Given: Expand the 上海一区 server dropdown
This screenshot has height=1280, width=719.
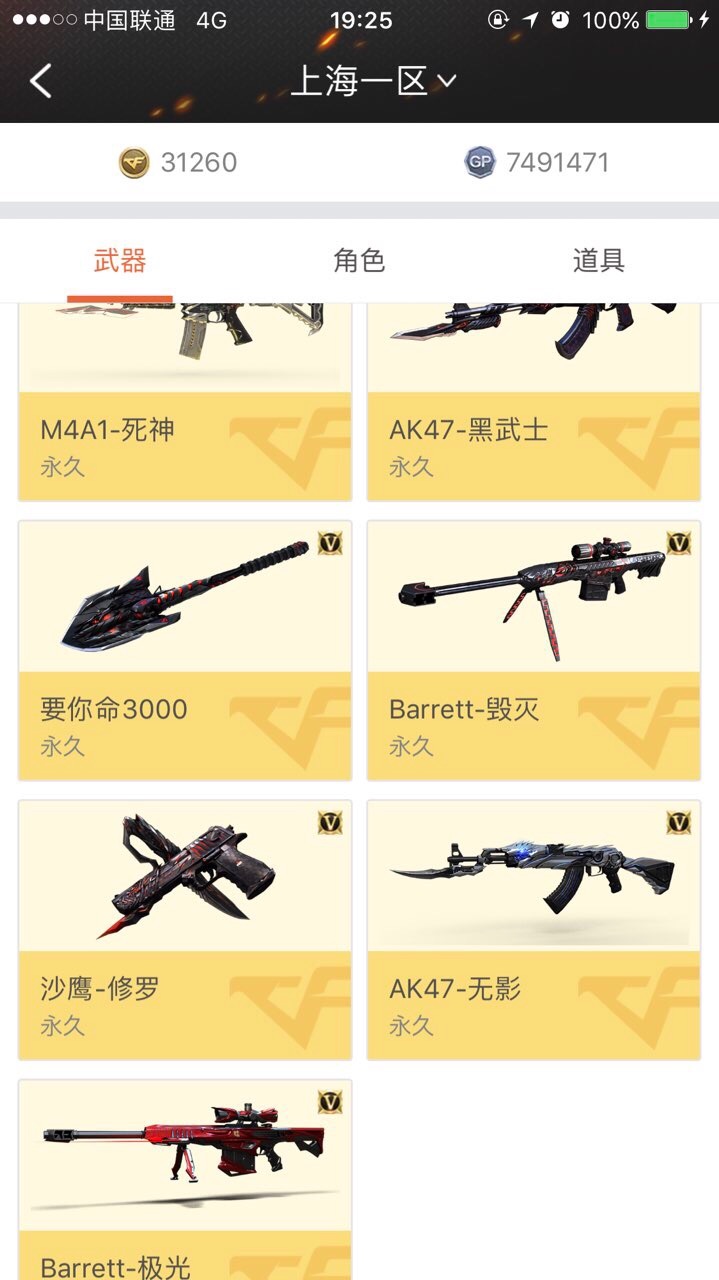Looking at the screenshot, I should [373, 81].
